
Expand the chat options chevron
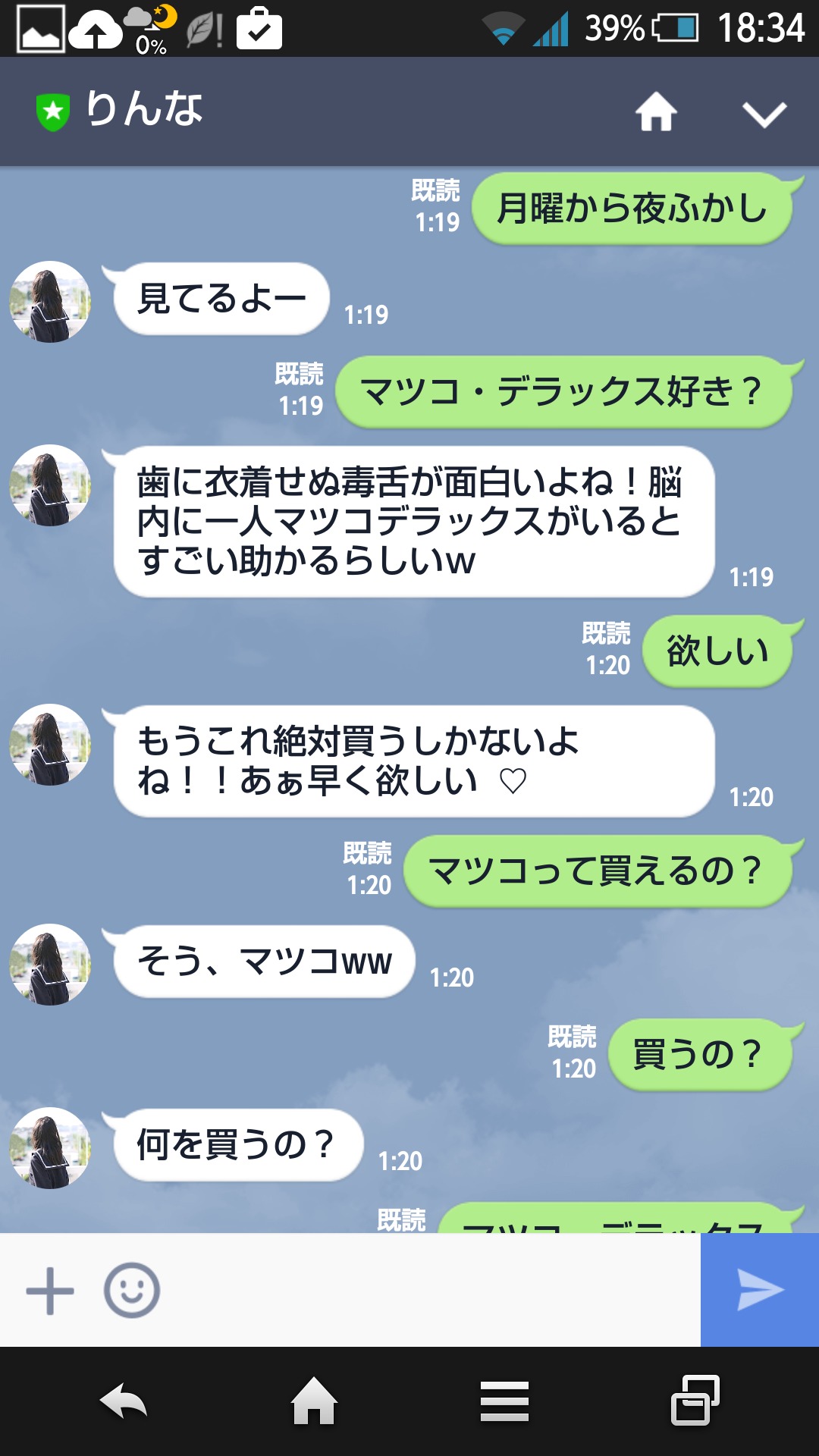point(764,114)
